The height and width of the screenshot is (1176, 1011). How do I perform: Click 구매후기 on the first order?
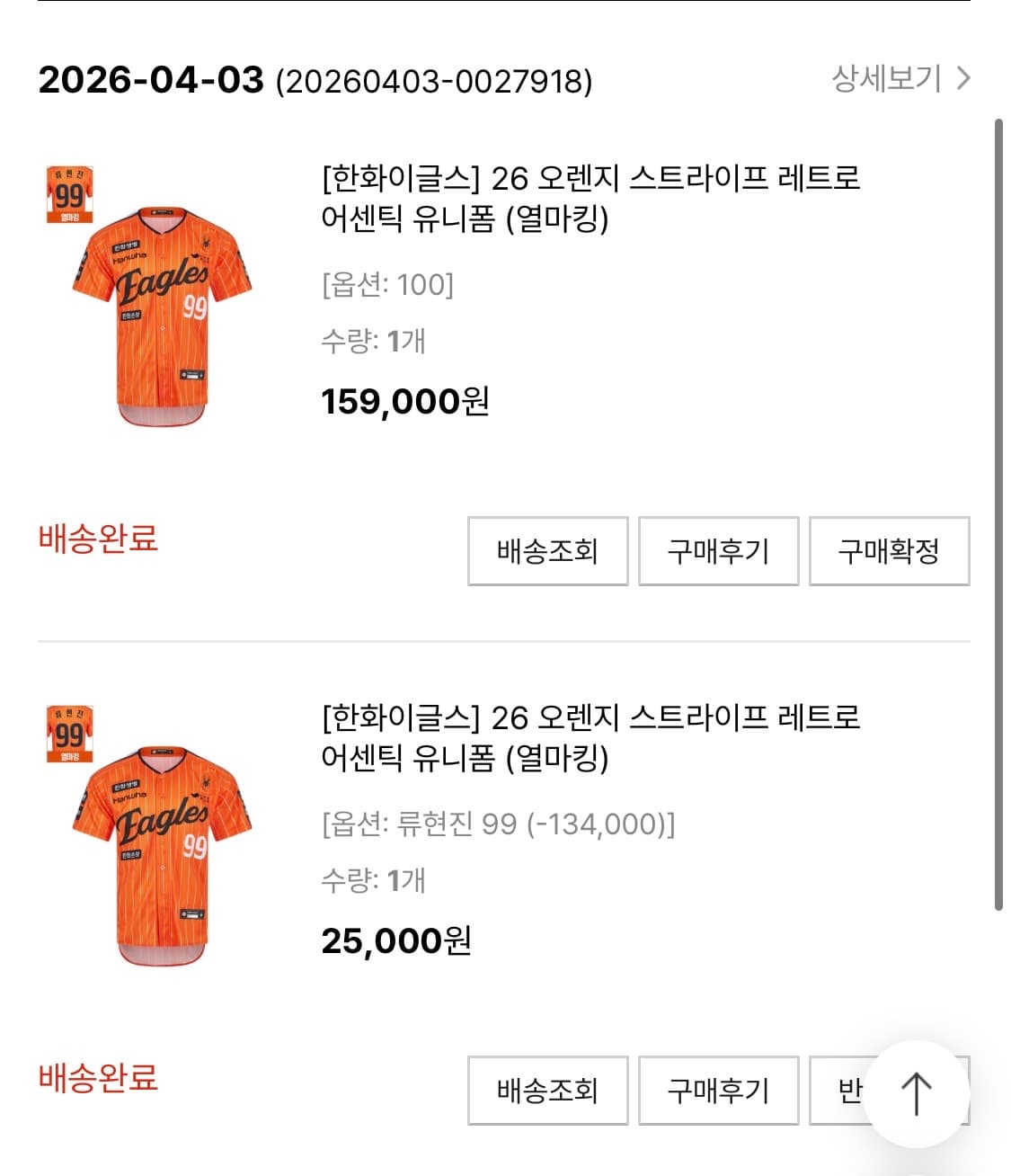pyautogui.click(x=718, y=552)
